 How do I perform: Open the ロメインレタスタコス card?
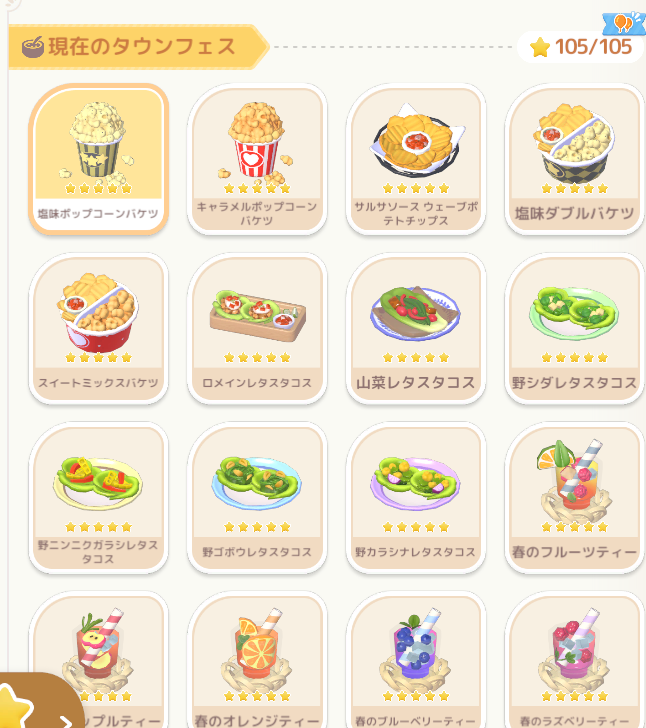[x=257, y=327]
